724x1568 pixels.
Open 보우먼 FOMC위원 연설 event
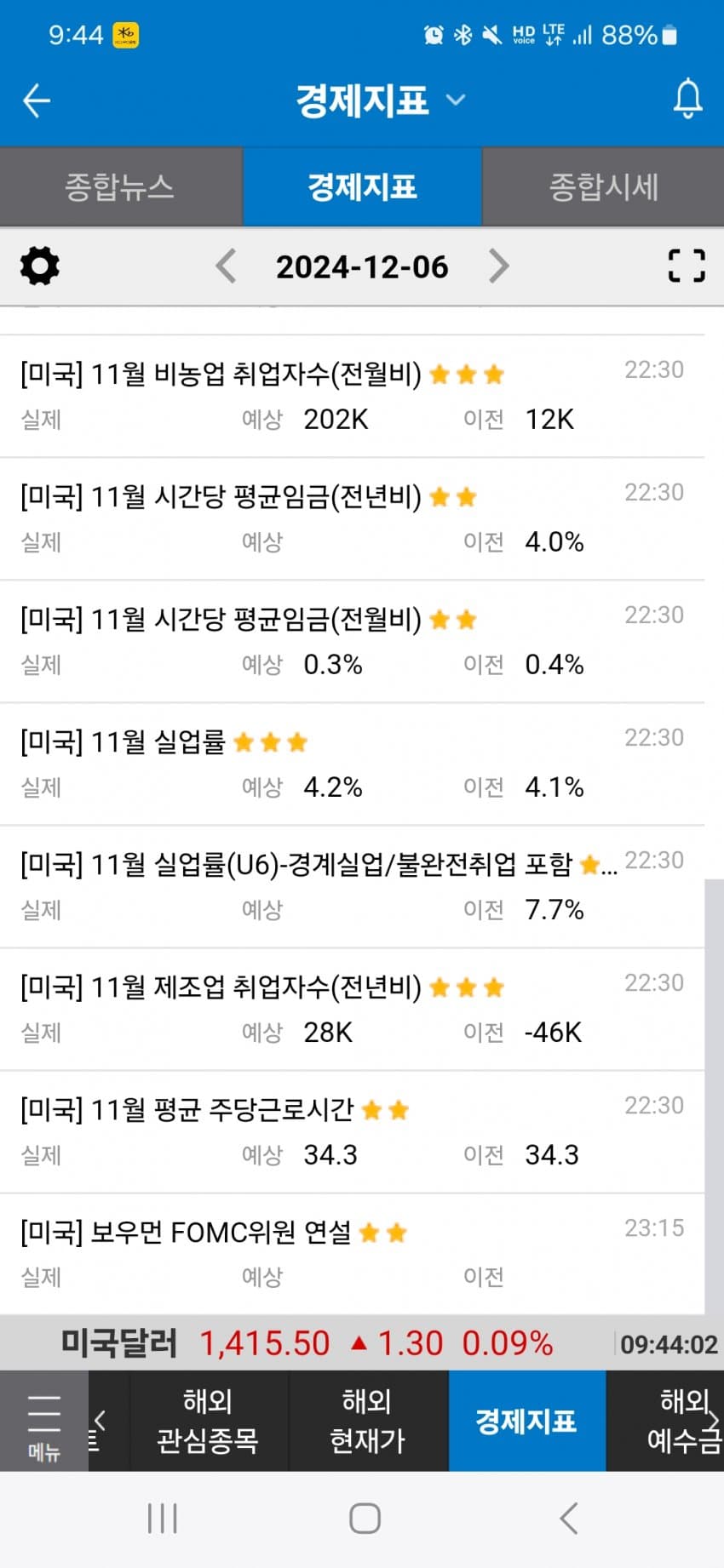coord(352,1254)
